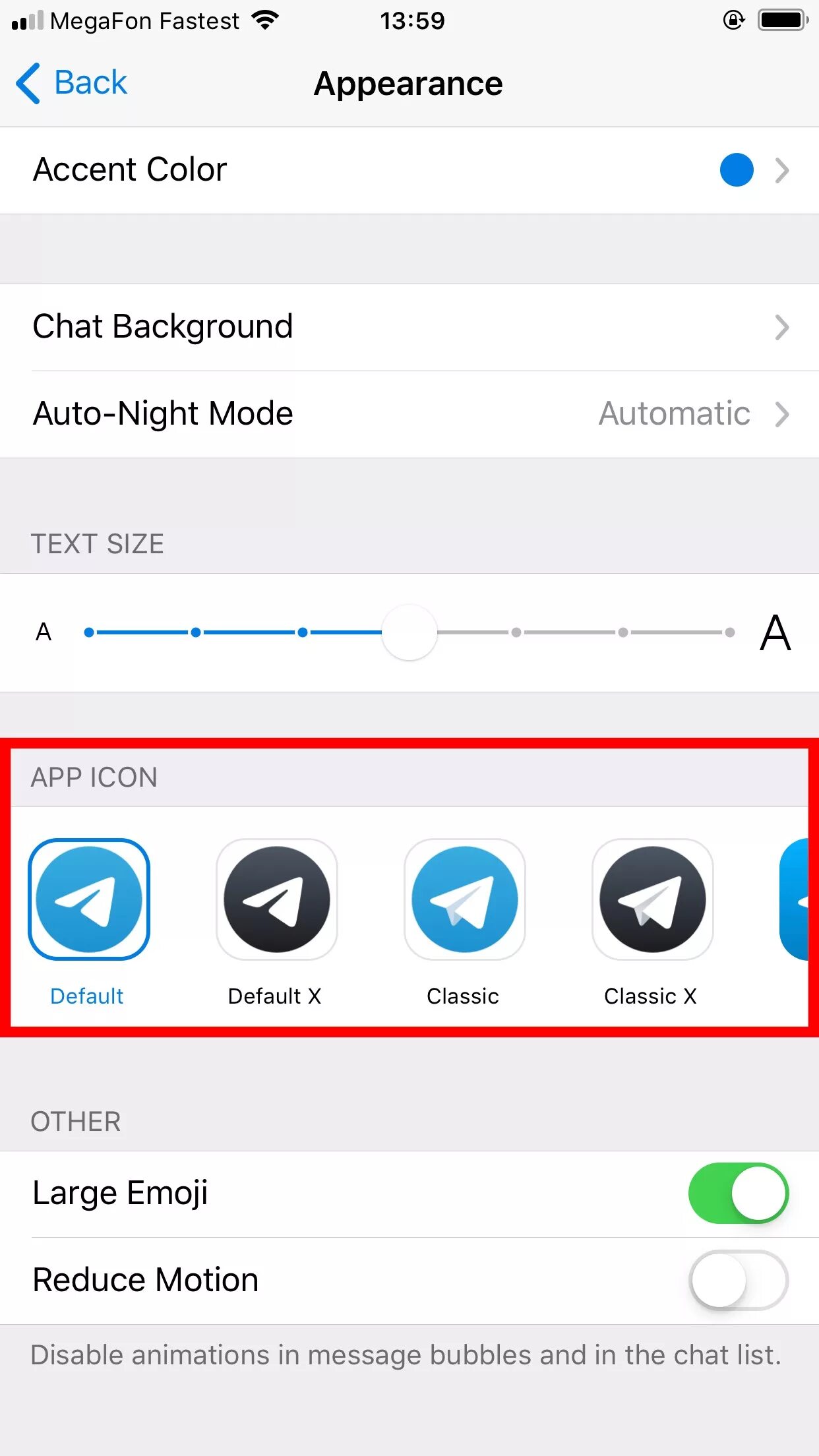This screenshot has height=1456, width=819.
Task: Enable Reduce Motion
Action: [x=739, y=1280]
